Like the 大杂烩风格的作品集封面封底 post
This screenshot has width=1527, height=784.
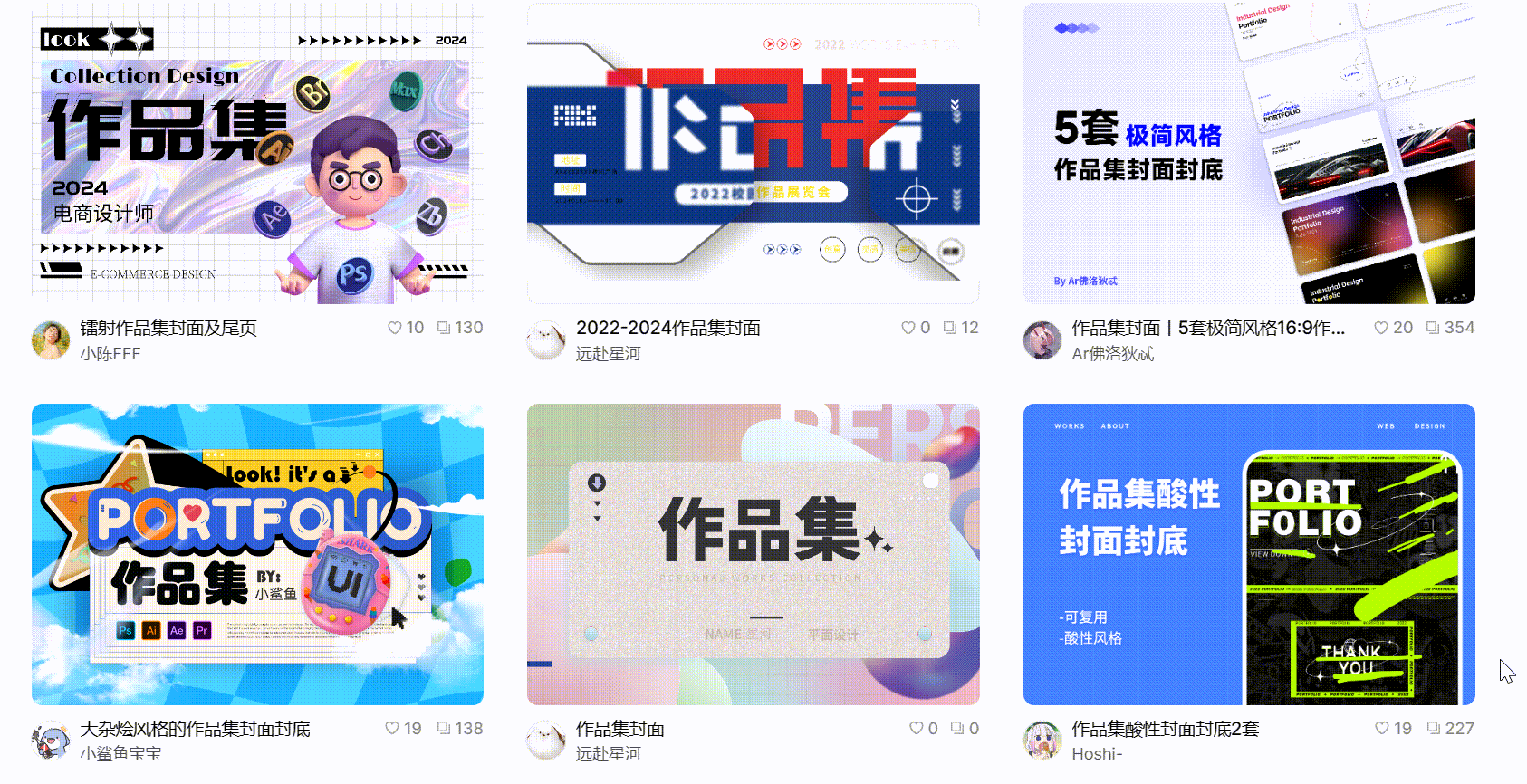point(392,729)
